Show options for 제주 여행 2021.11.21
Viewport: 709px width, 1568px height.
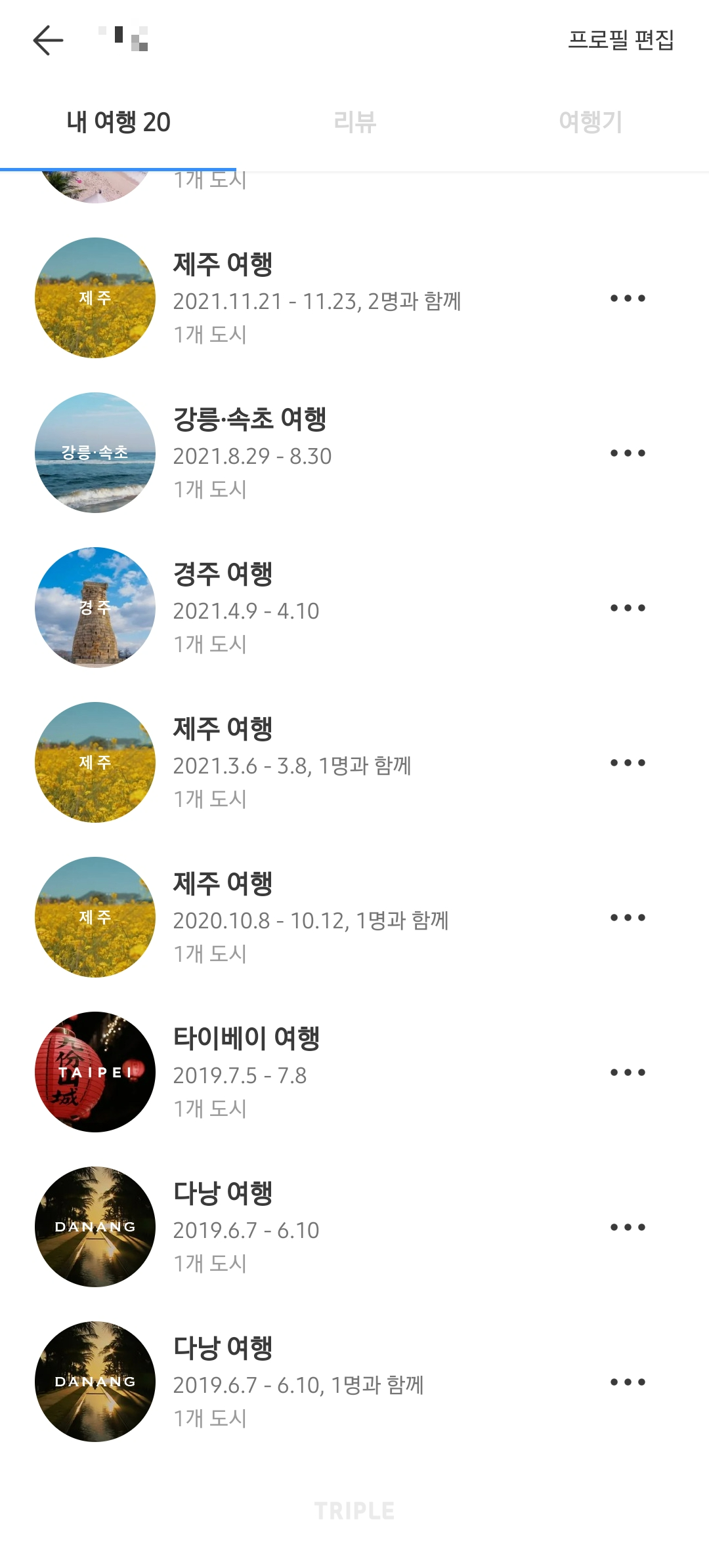tap(628, 299)
